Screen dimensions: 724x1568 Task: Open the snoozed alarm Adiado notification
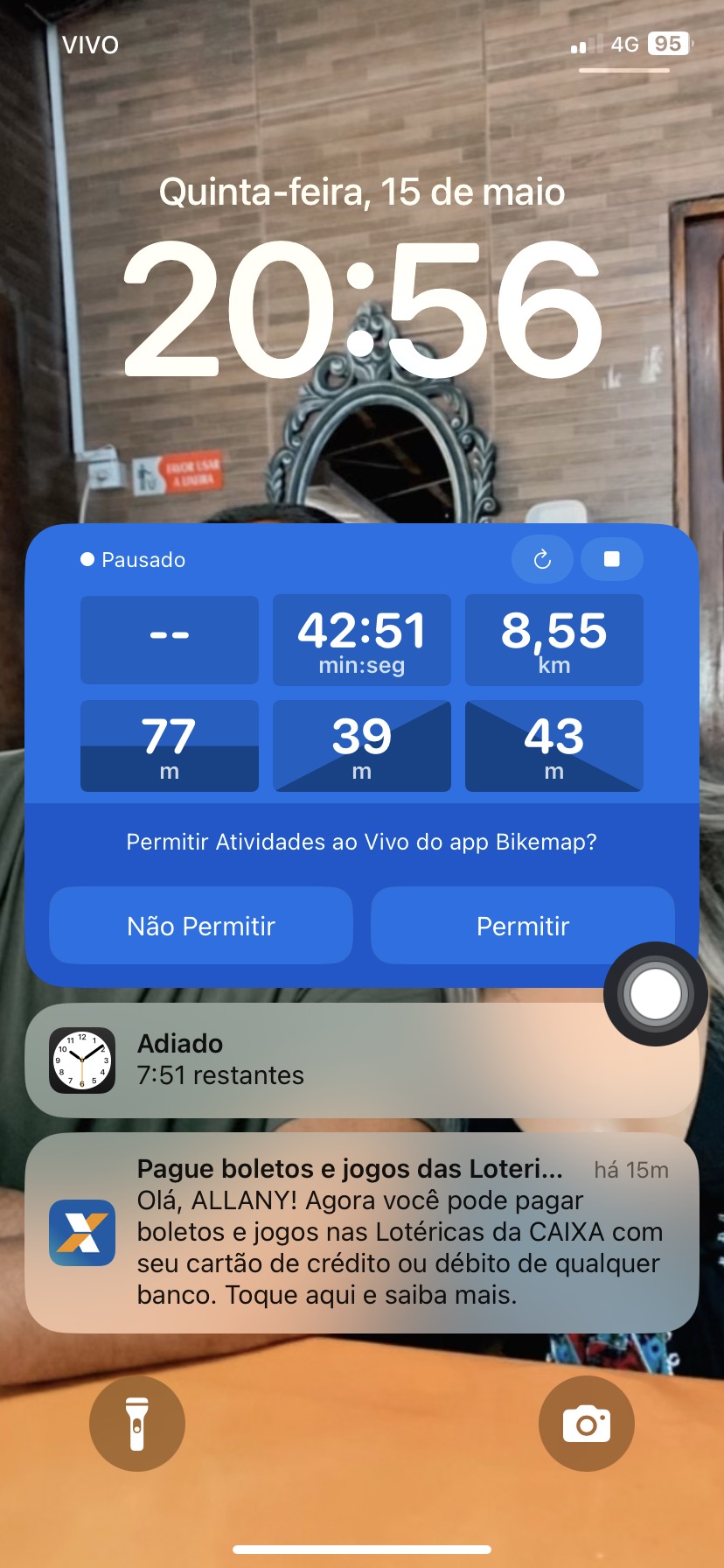(362, 1060)
